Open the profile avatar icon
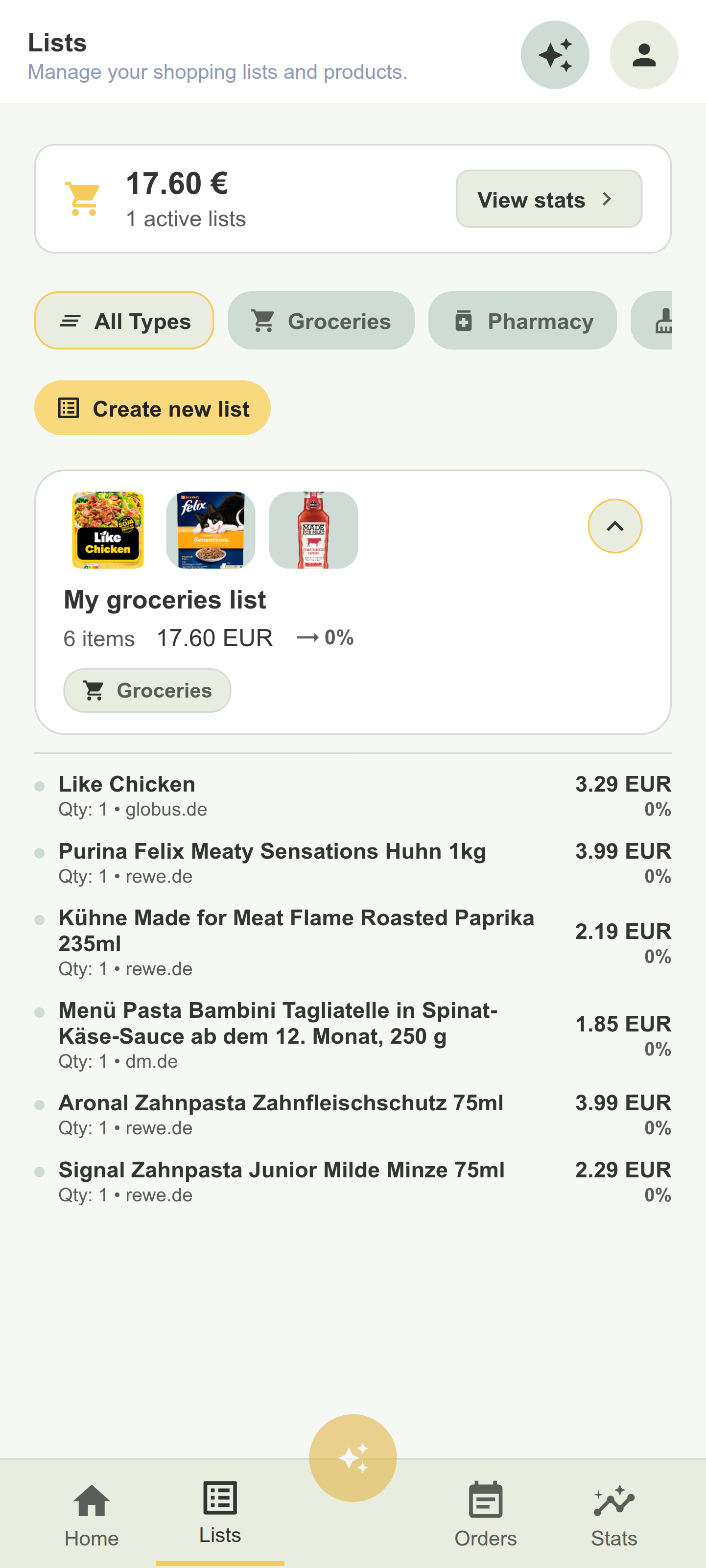 [643, 55]
